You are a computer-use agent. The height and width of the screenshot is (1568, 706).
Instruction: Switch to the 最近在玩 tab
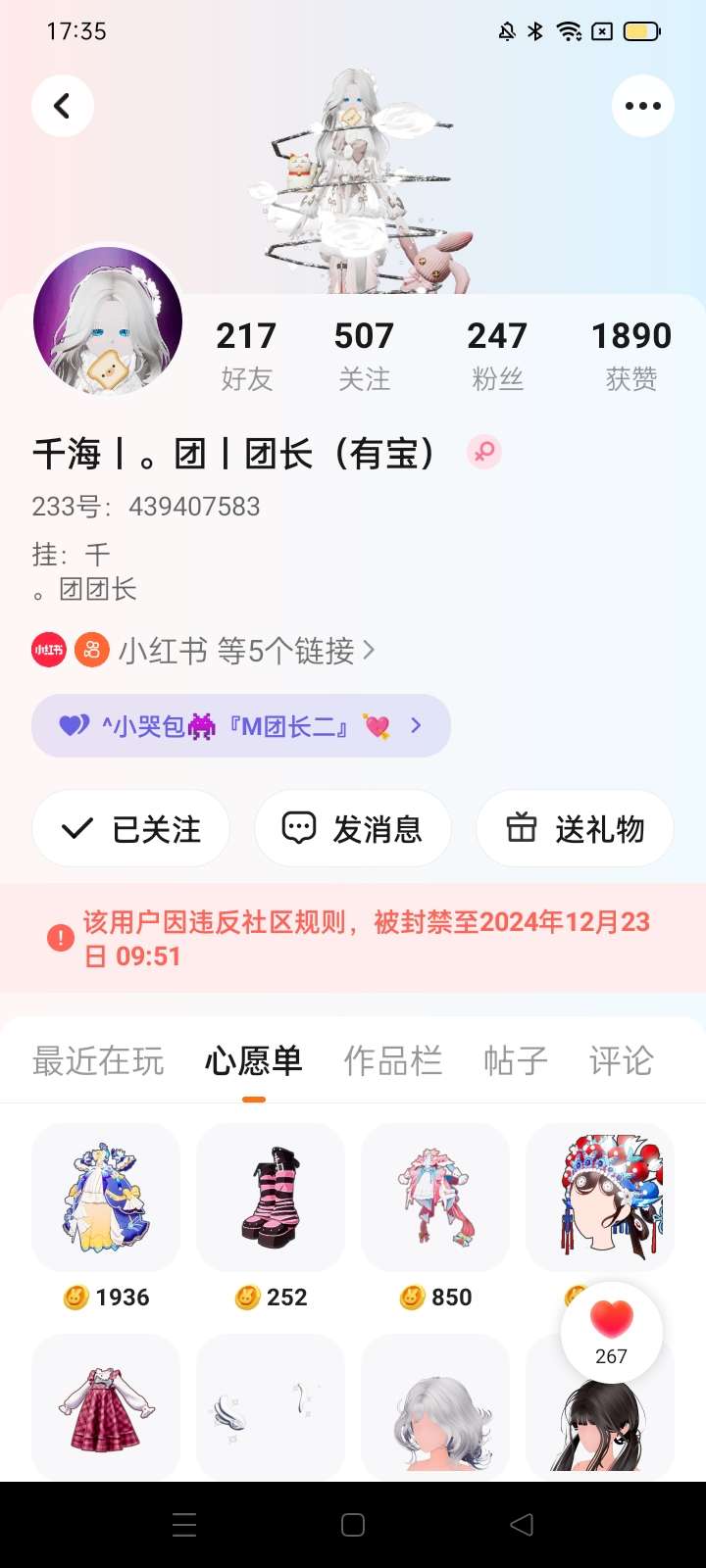98,1060
